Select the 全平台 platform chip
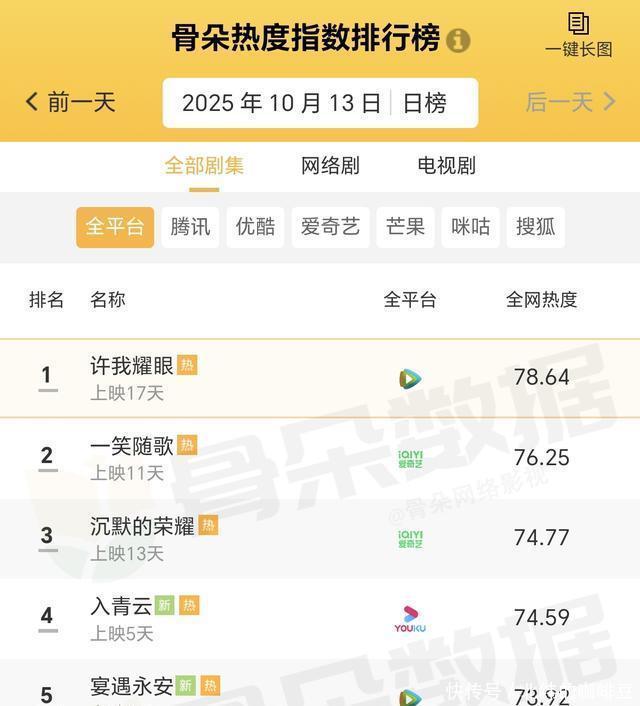Viewport: 640px width, 706px height. (115, 227)
